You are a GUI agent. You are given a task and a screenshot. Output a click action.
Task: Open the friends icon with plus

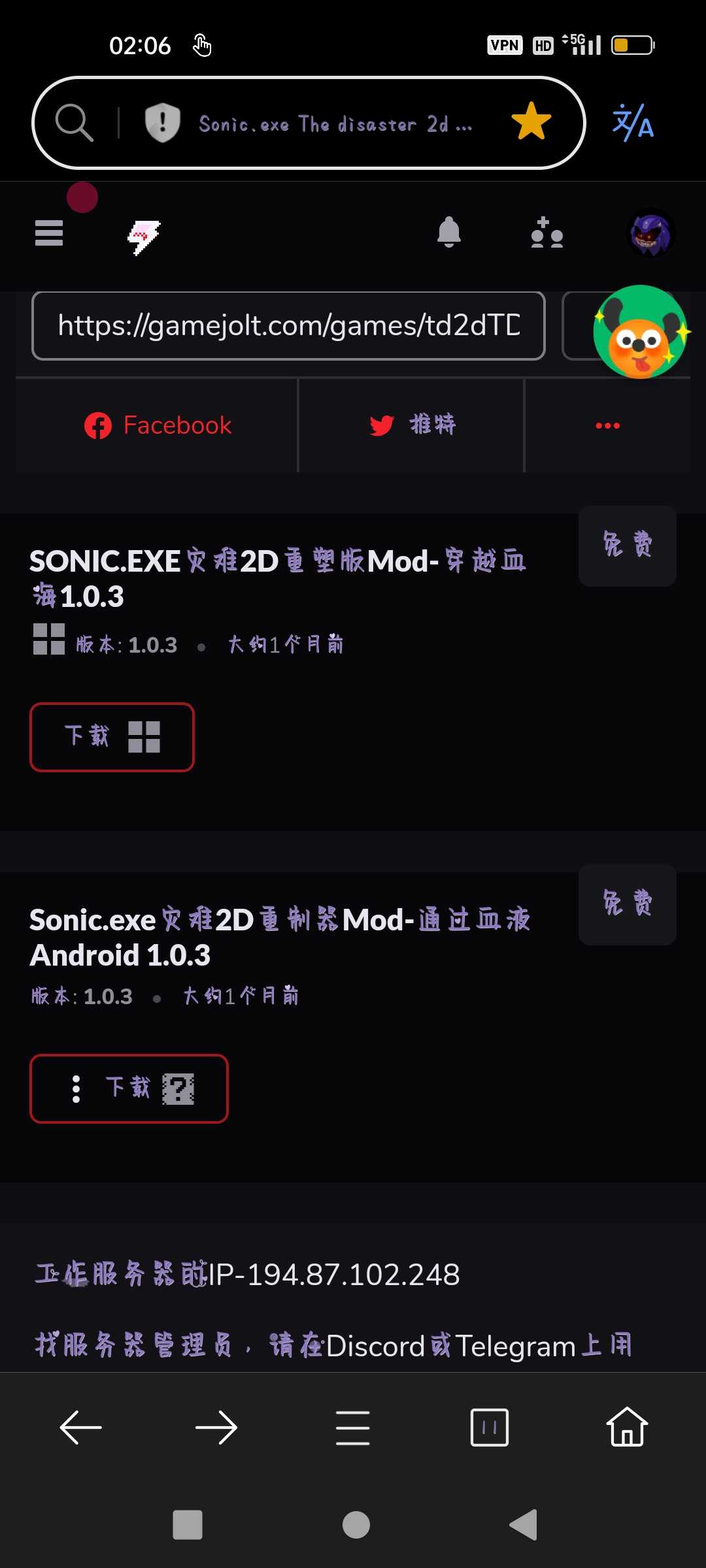(546, 233)
